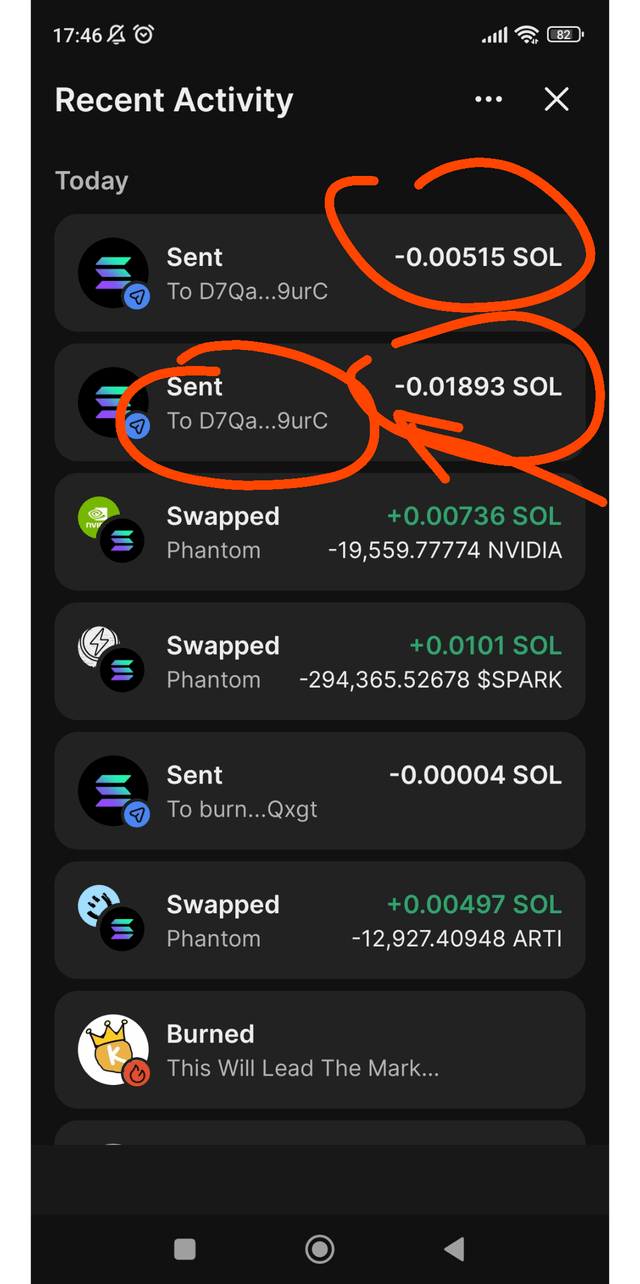The image size is (640, 1284).
Task: Show details of the $SPARK swap
Action: click(319, 661)
